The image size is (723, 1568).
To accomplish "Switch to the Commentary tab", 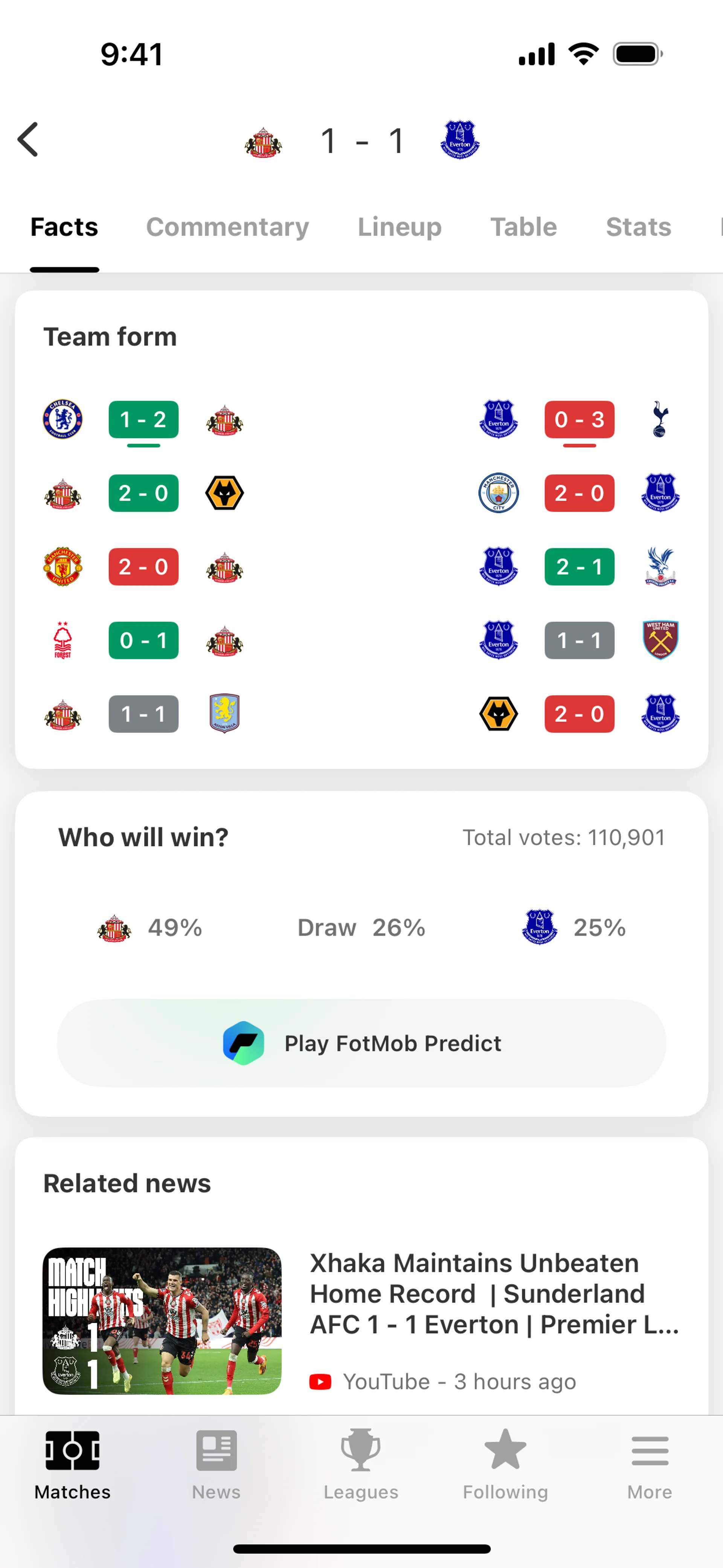I will click(227, 227).
